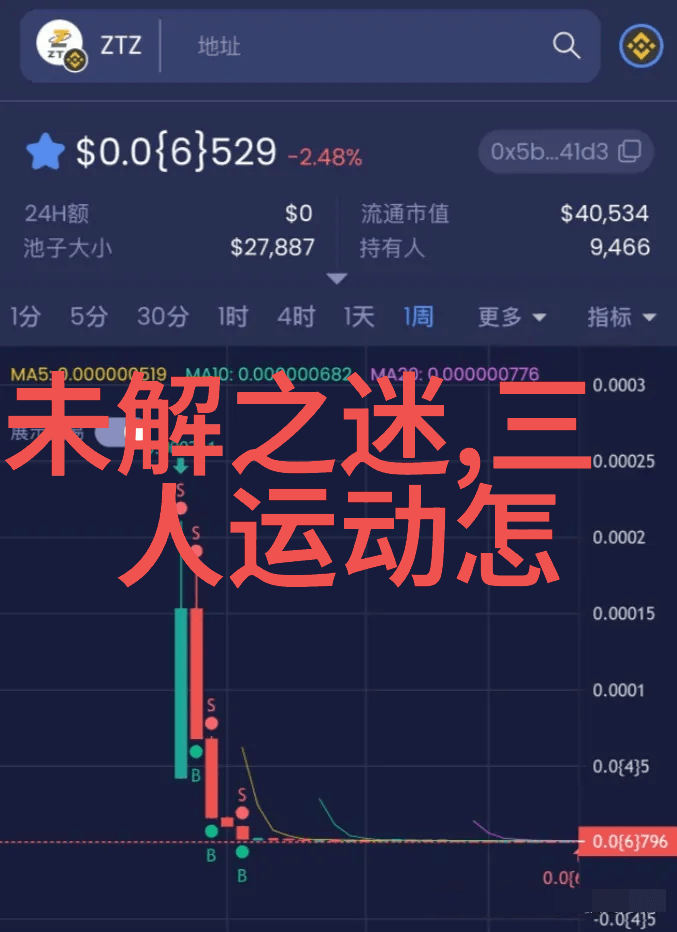Select the 1周 timeframe
The width and height of the screenshot is (677, 932).
click(x=418, y=317)
